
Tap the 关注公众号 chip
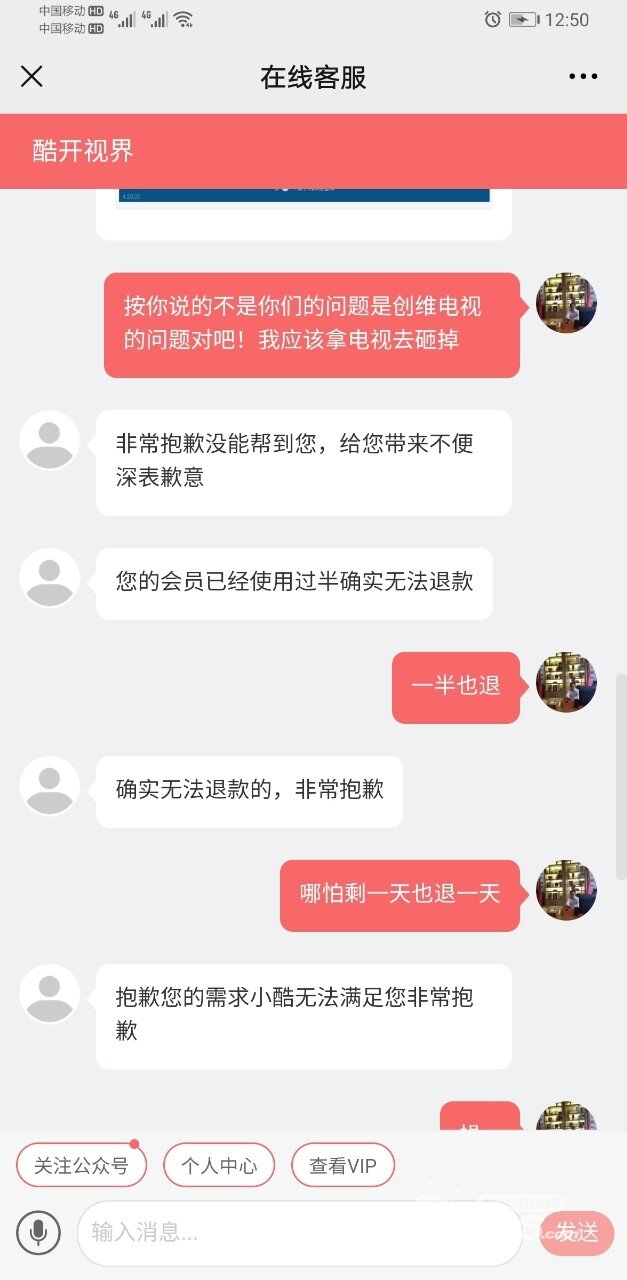pyautogui.click(x=82, y=1165)
